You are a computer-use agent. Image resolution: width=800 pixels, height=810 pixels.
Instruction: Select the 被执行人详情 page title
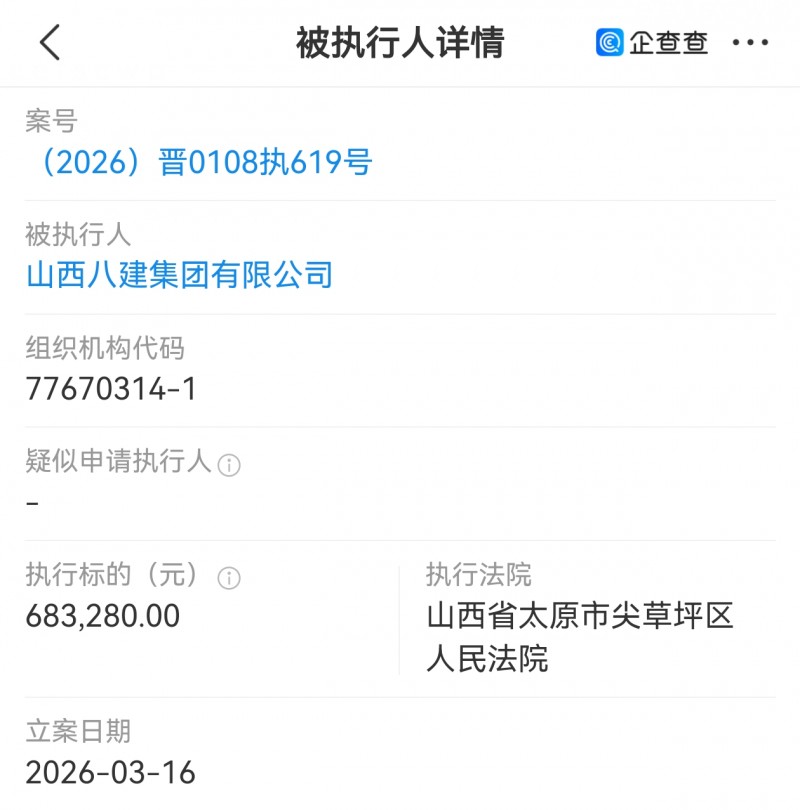(400, 42)
